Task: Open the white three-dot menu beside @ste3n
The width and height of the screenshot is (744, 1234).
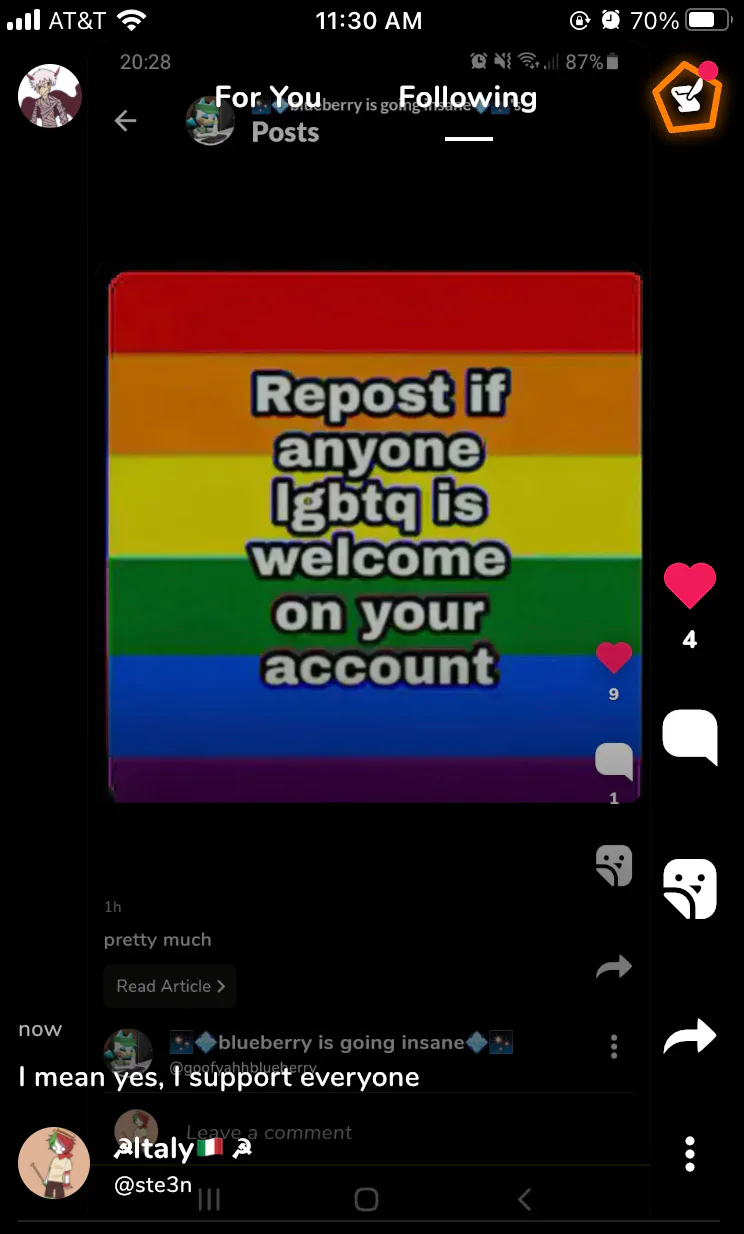Action: 690,1154
